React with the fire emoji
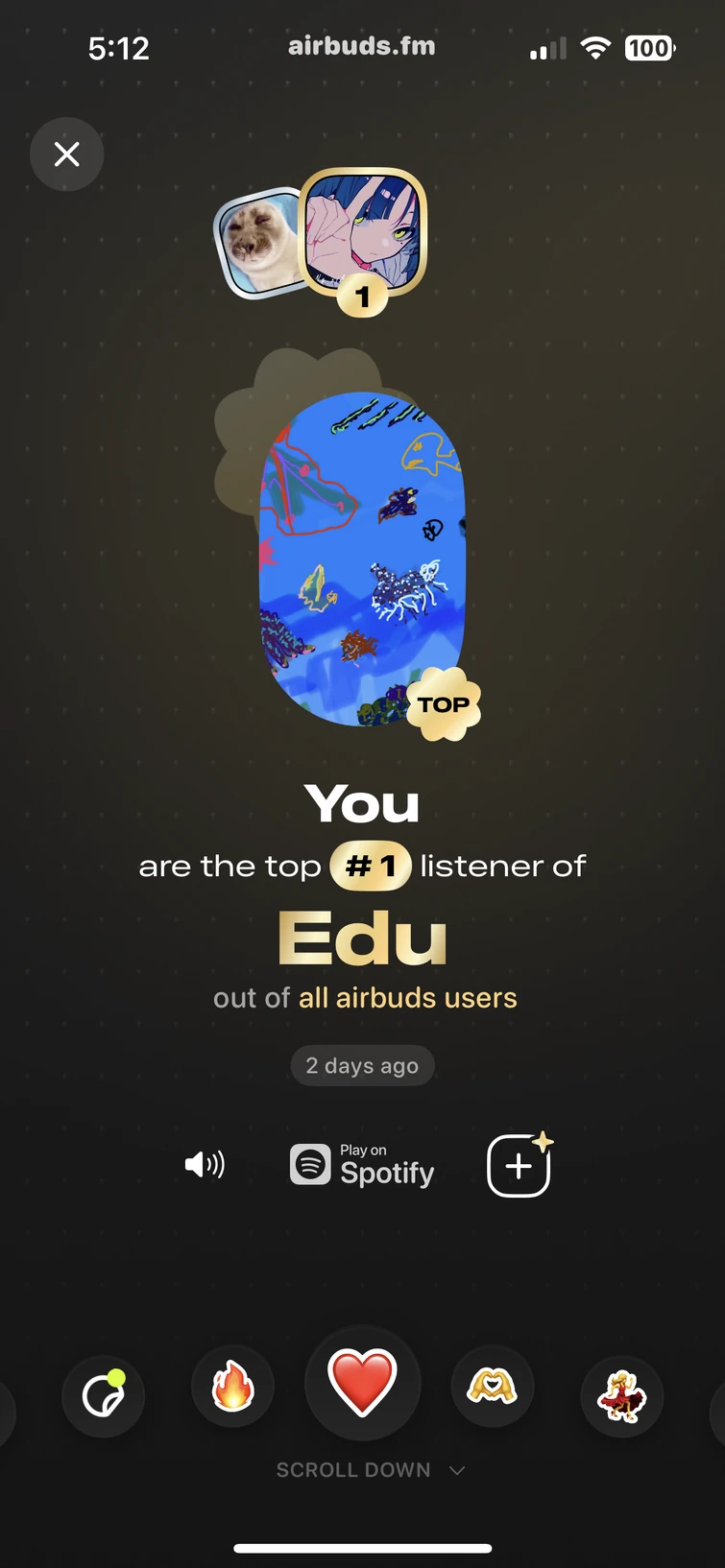The image size is (725, 1568). click(233, 1388)
